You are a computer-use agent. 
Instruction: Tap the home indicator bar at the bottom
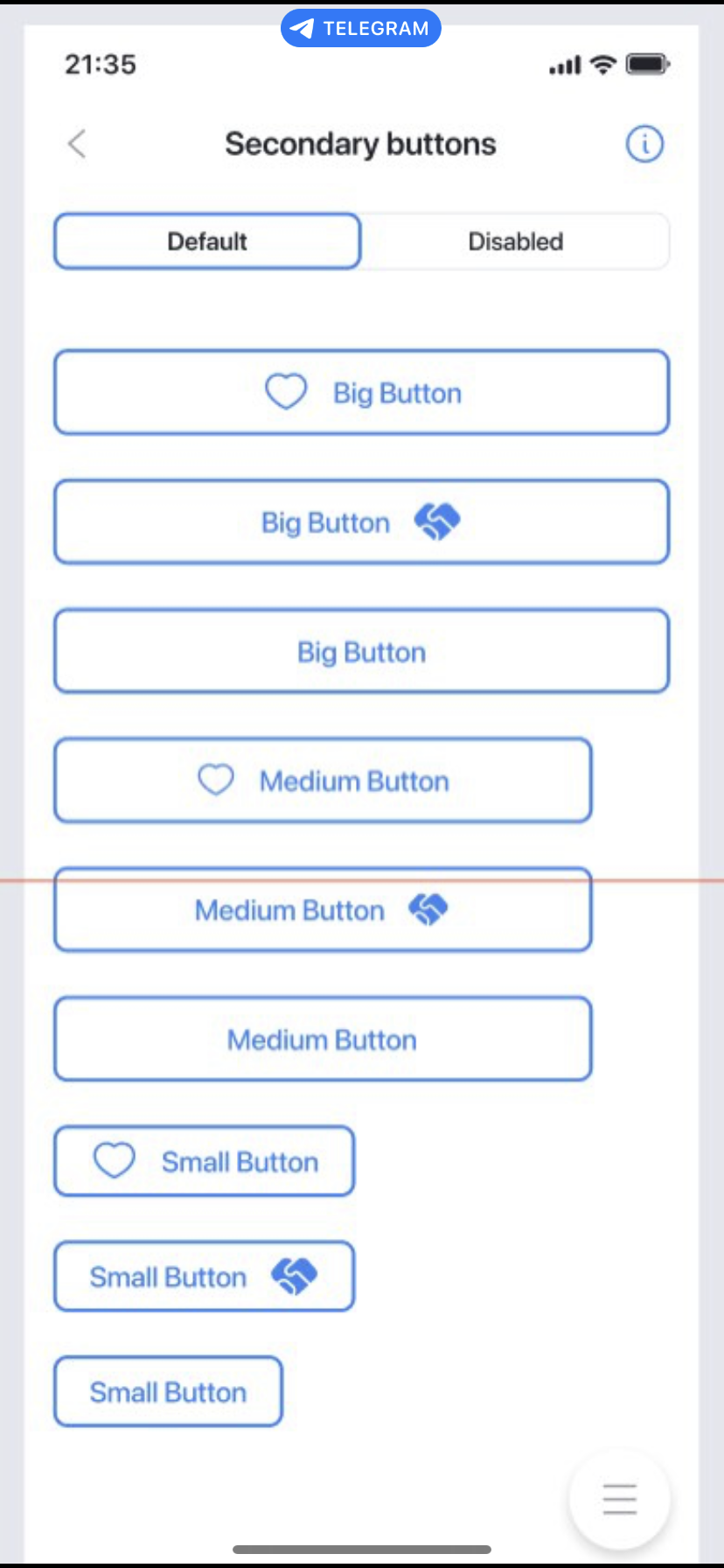tap(362, 1548)
